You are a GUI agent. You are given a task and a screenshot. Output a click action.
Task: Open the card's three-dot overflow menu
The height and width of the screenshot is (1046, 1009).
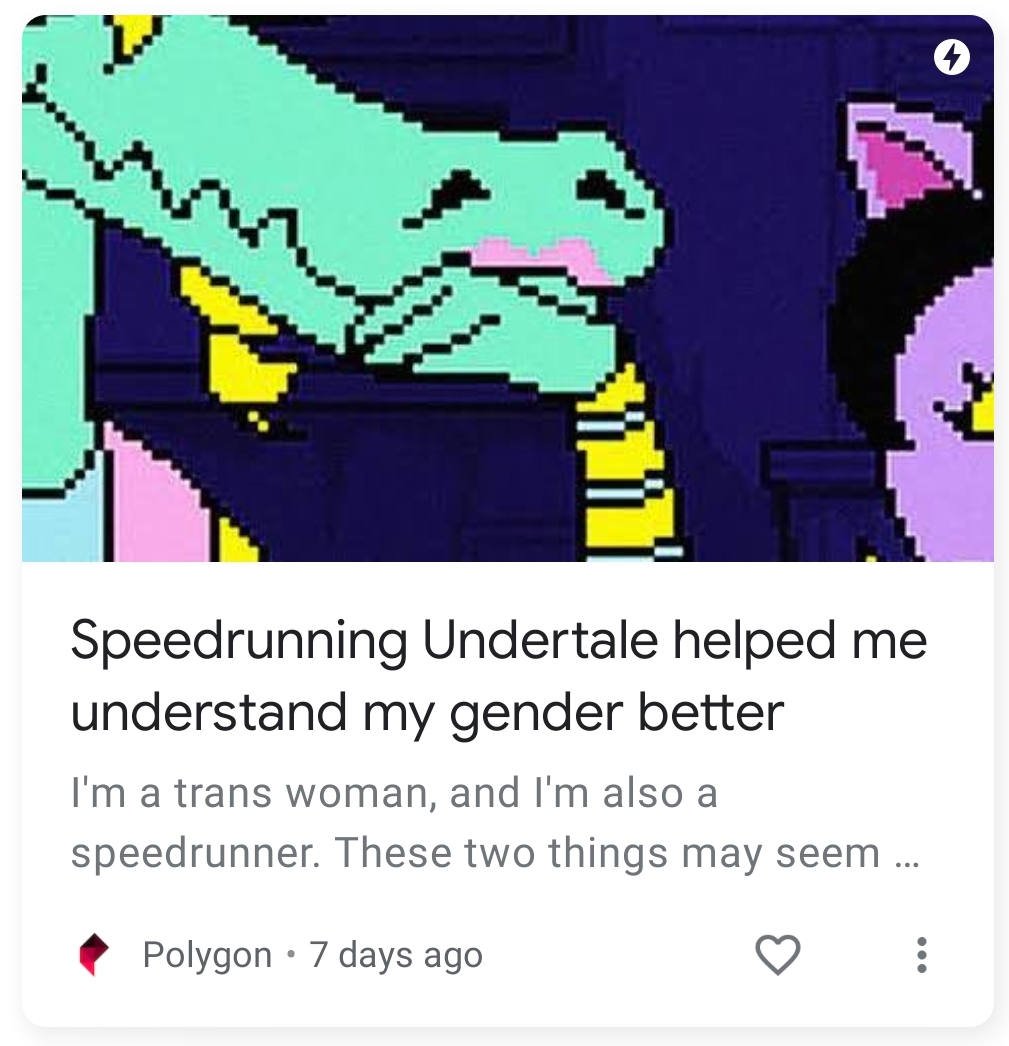point(921,955)
